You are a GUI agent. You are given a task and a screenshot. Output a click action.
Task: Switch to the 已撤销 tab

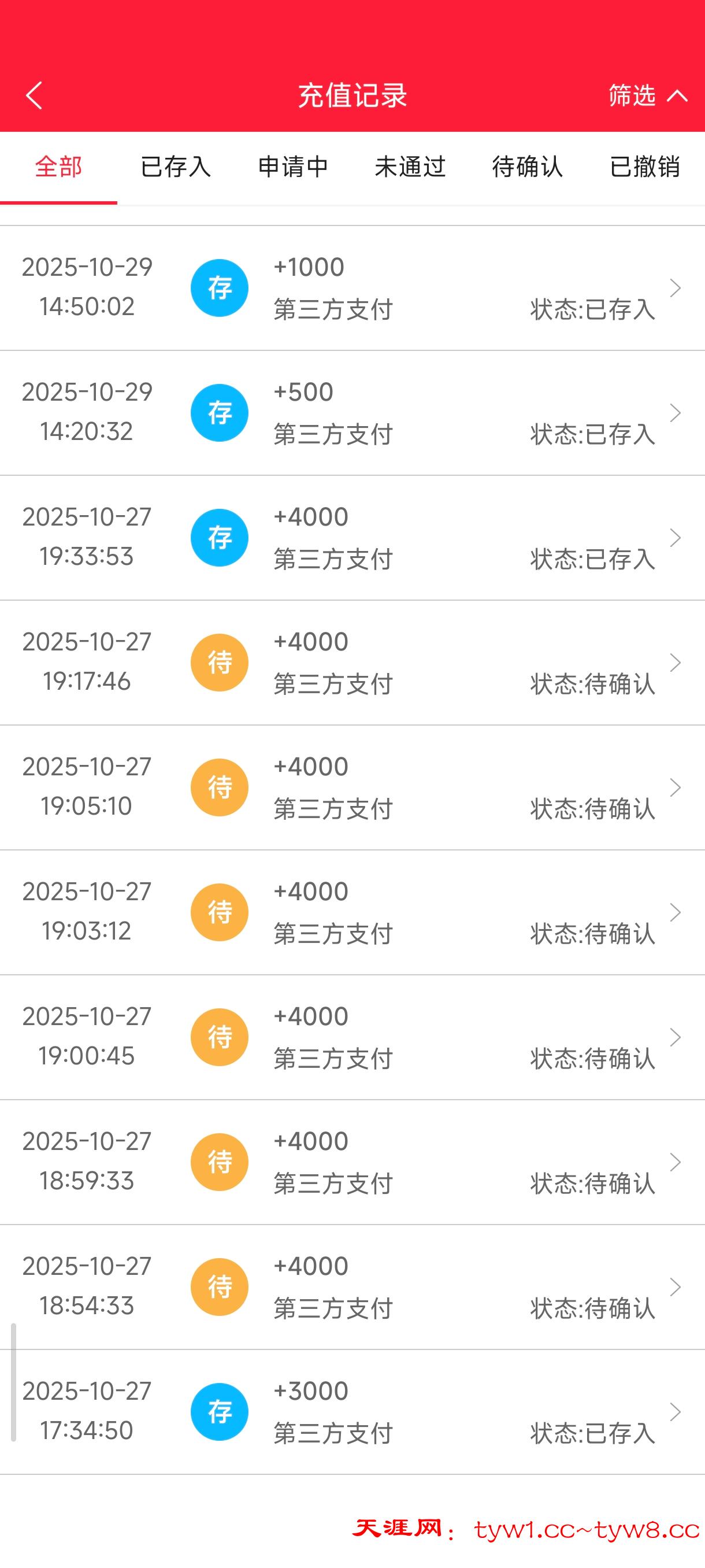point(645,169)
